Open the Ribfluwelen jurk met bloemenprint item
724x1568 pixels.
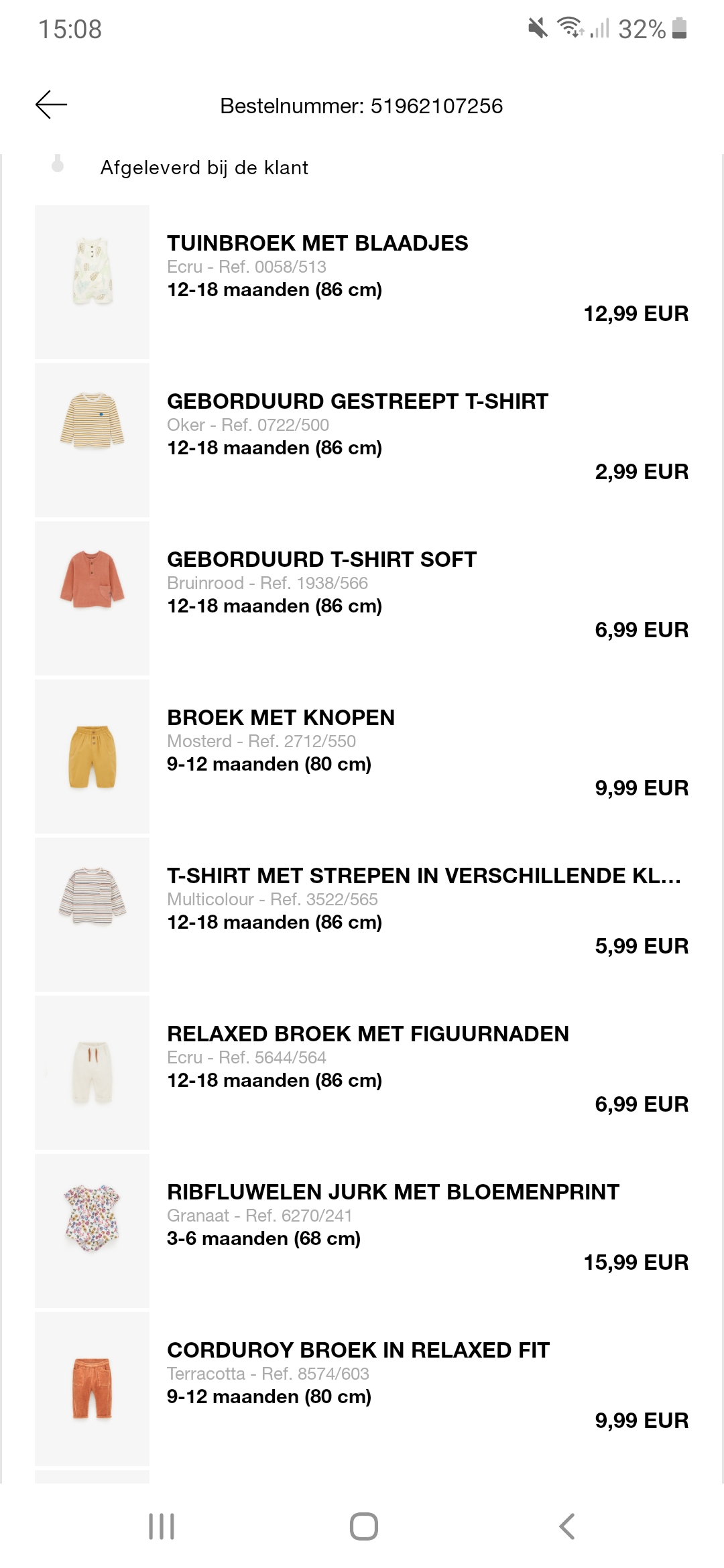click(362, 1231)
